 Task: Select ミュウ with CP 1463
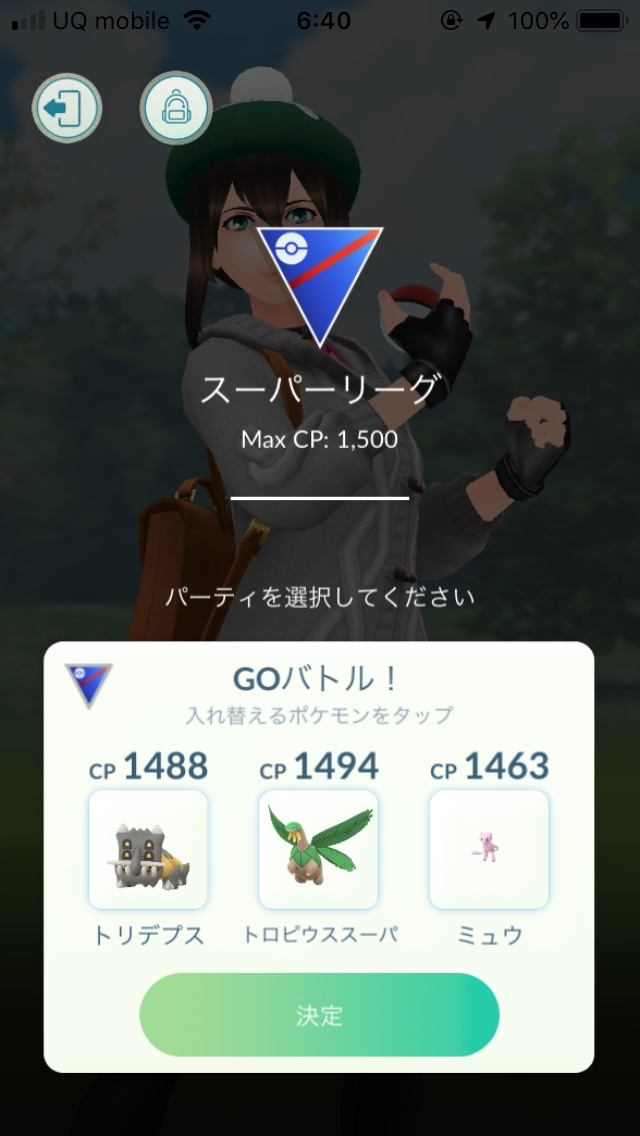(489, 849)
